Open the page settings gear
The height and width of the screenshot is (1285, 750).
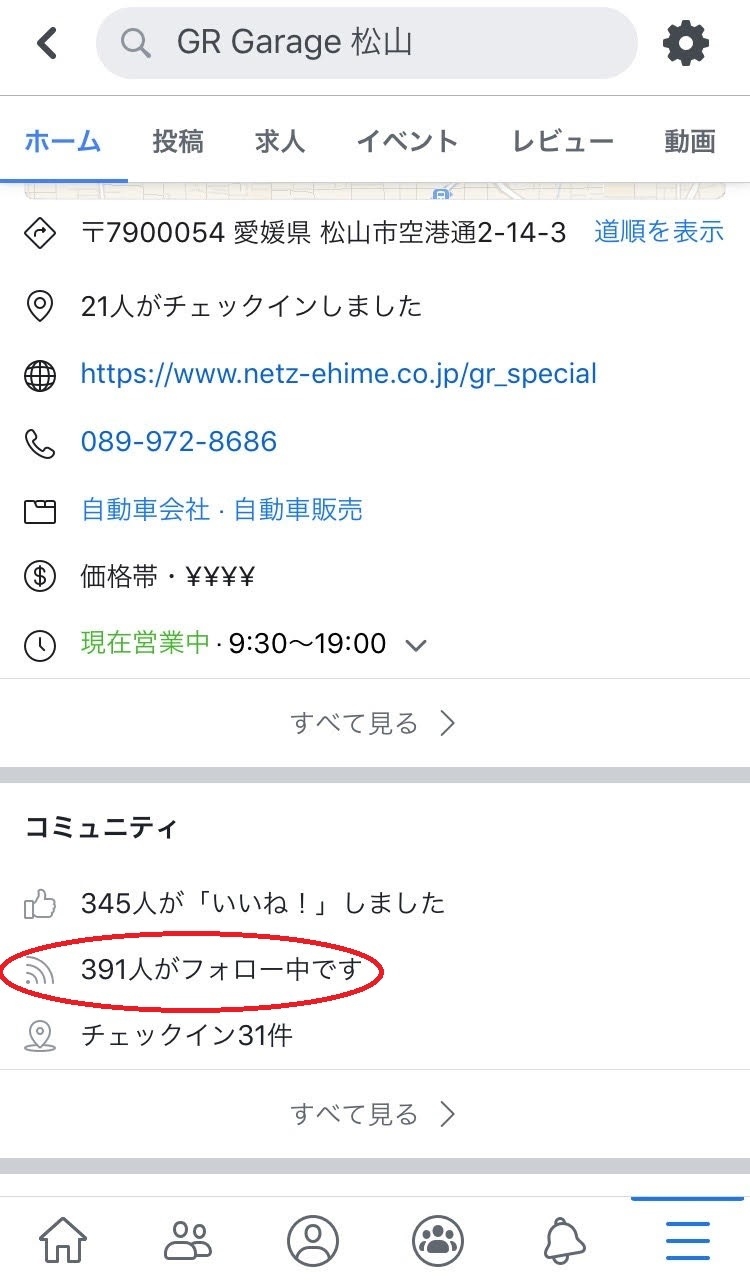click(686, 43)
